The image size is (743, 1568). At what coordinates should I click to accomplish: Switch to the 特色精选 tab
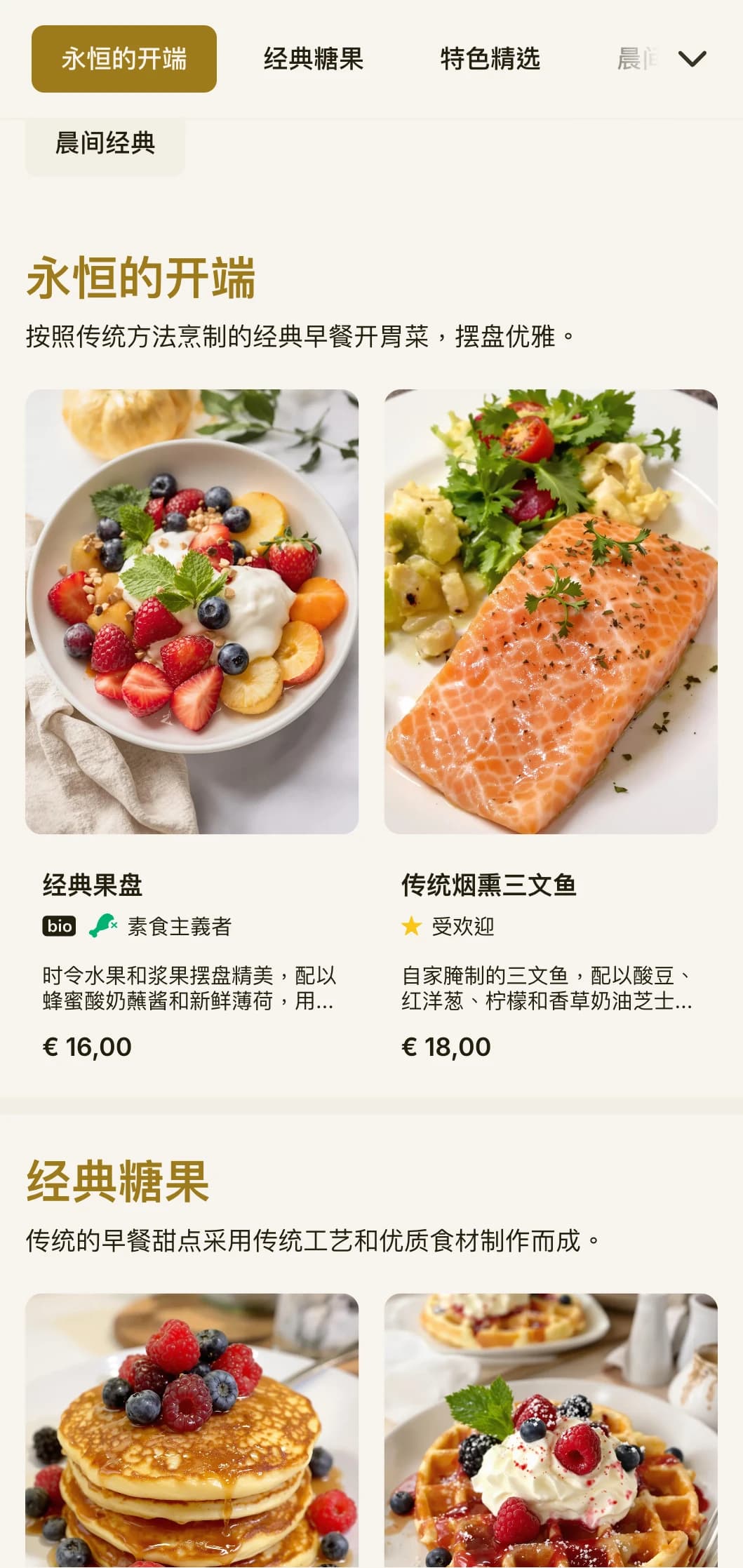pyautogui.click(x=490, y=59)
